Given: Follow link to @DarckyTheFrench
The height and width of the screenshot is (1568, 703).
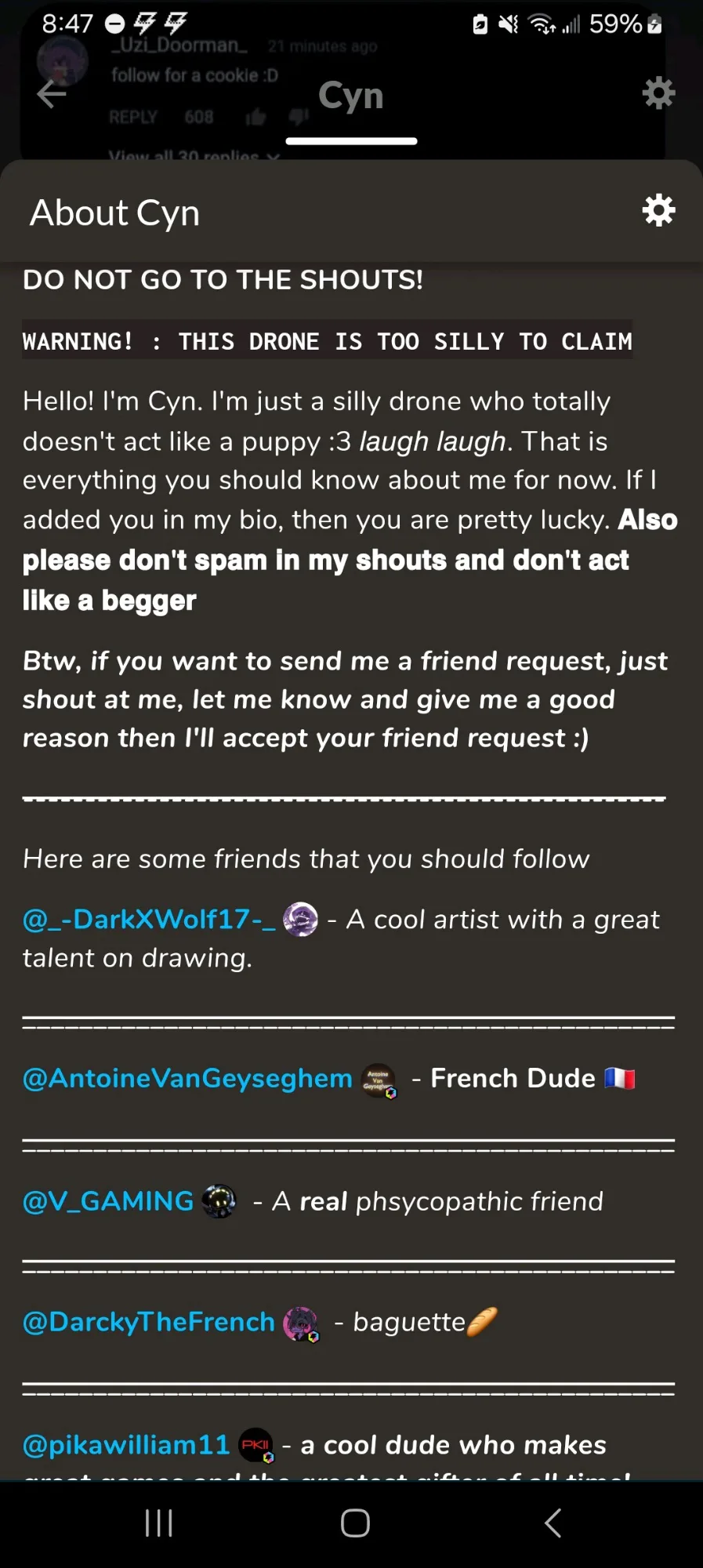Looking at the screenshot, I should click(x=149, y=1322).
